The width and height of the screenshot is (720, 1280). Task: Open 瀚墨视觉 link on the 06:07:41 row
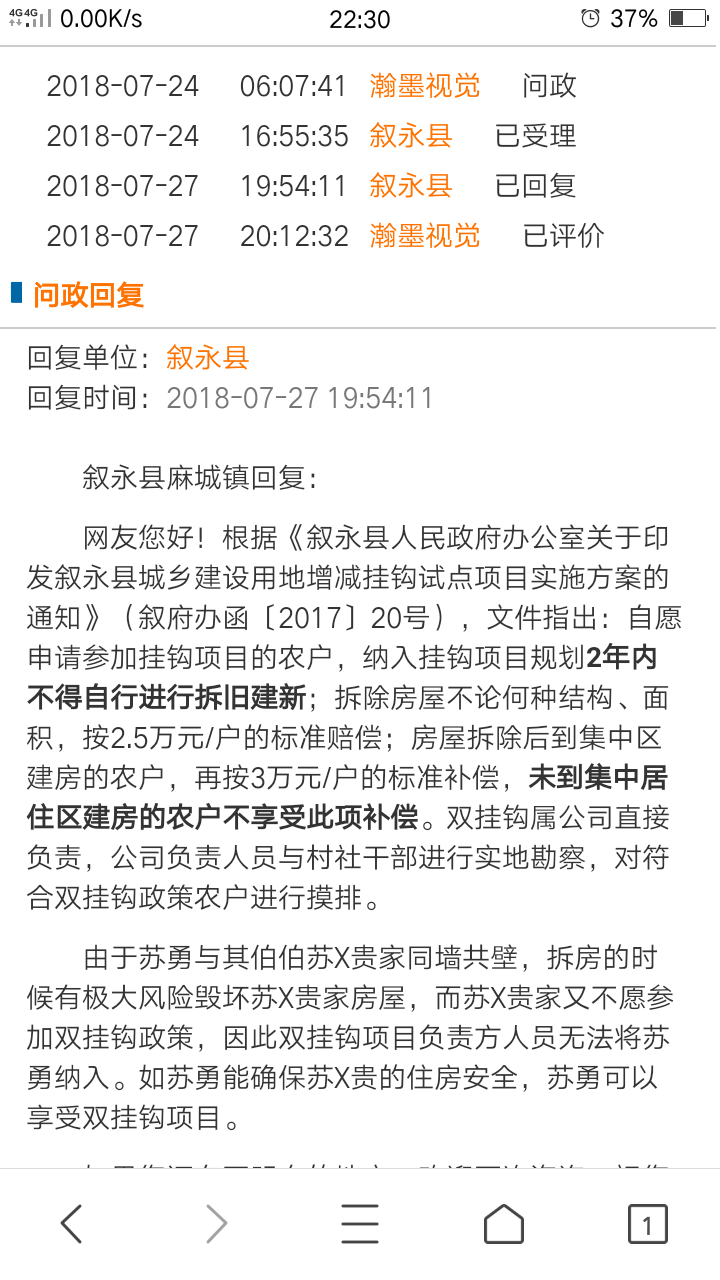pyautogui.click(x=425, y=86)
